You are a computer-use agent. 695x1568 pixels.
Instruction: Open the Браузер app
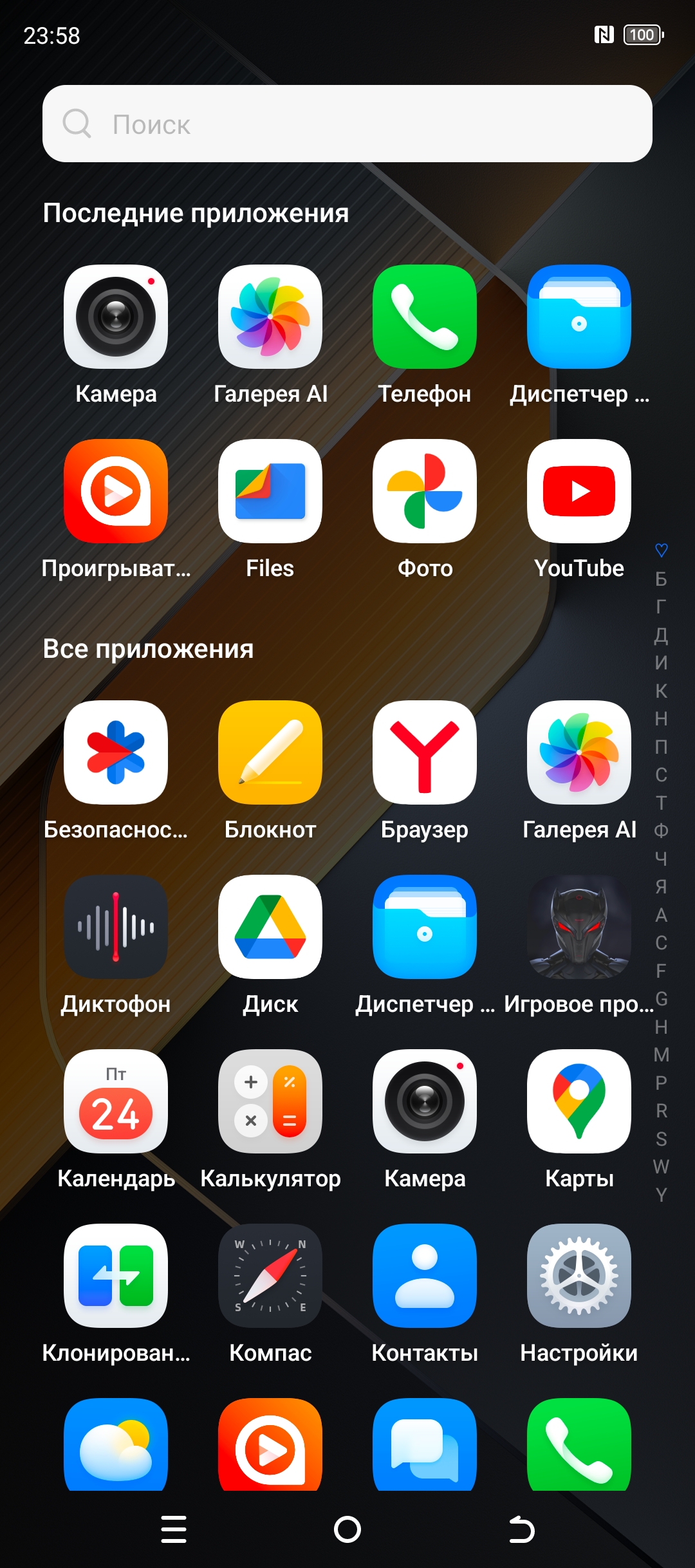[x=425, y=752]
